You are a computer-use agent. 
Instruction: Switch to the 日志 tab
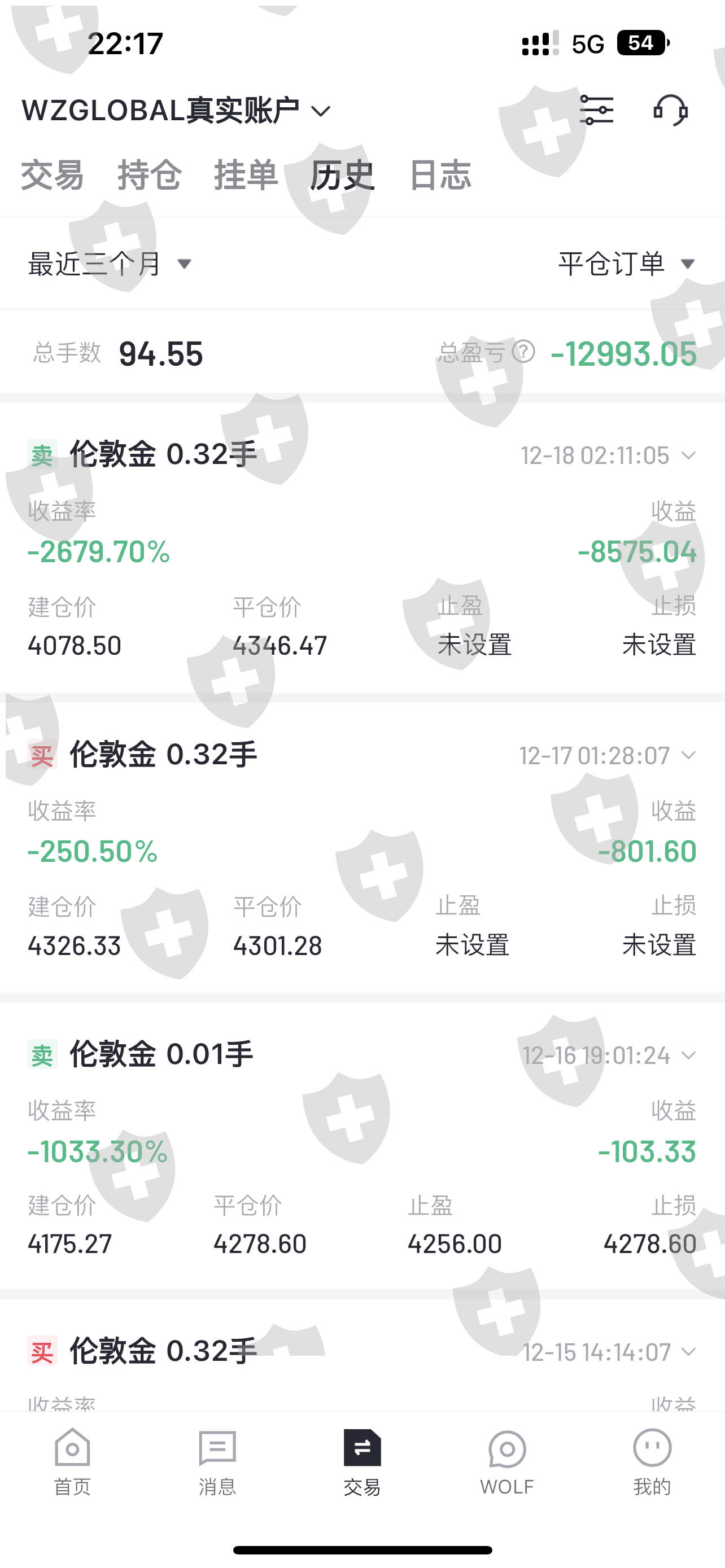[439, 176]
